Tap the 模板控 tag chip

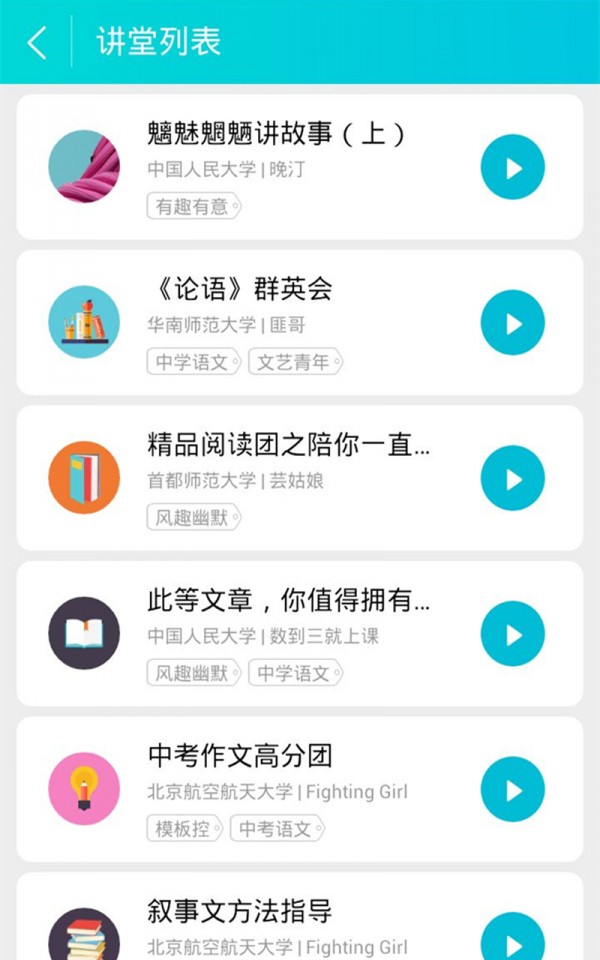click(x=185, y=829)
